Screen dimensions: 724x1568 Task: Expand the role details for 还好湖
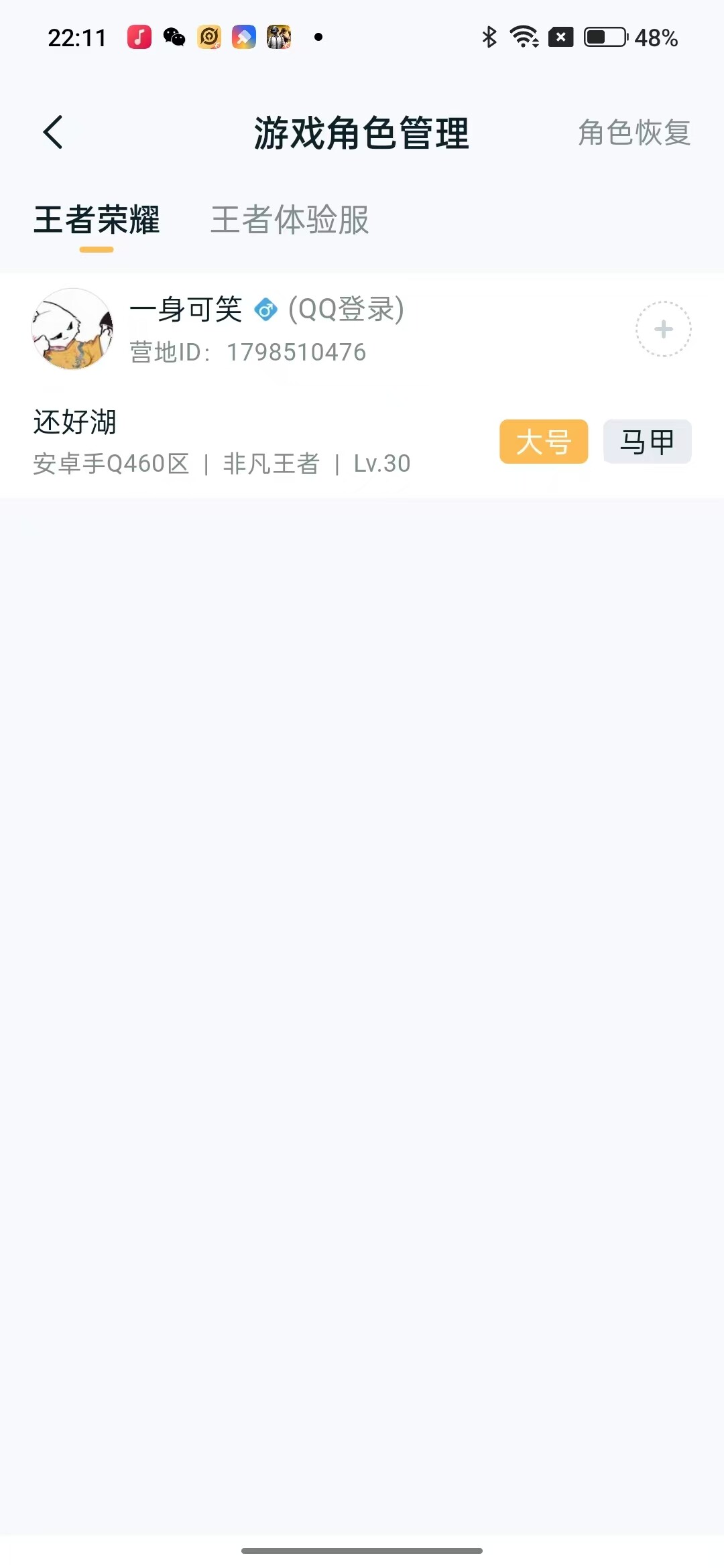(x=268, y=441)
